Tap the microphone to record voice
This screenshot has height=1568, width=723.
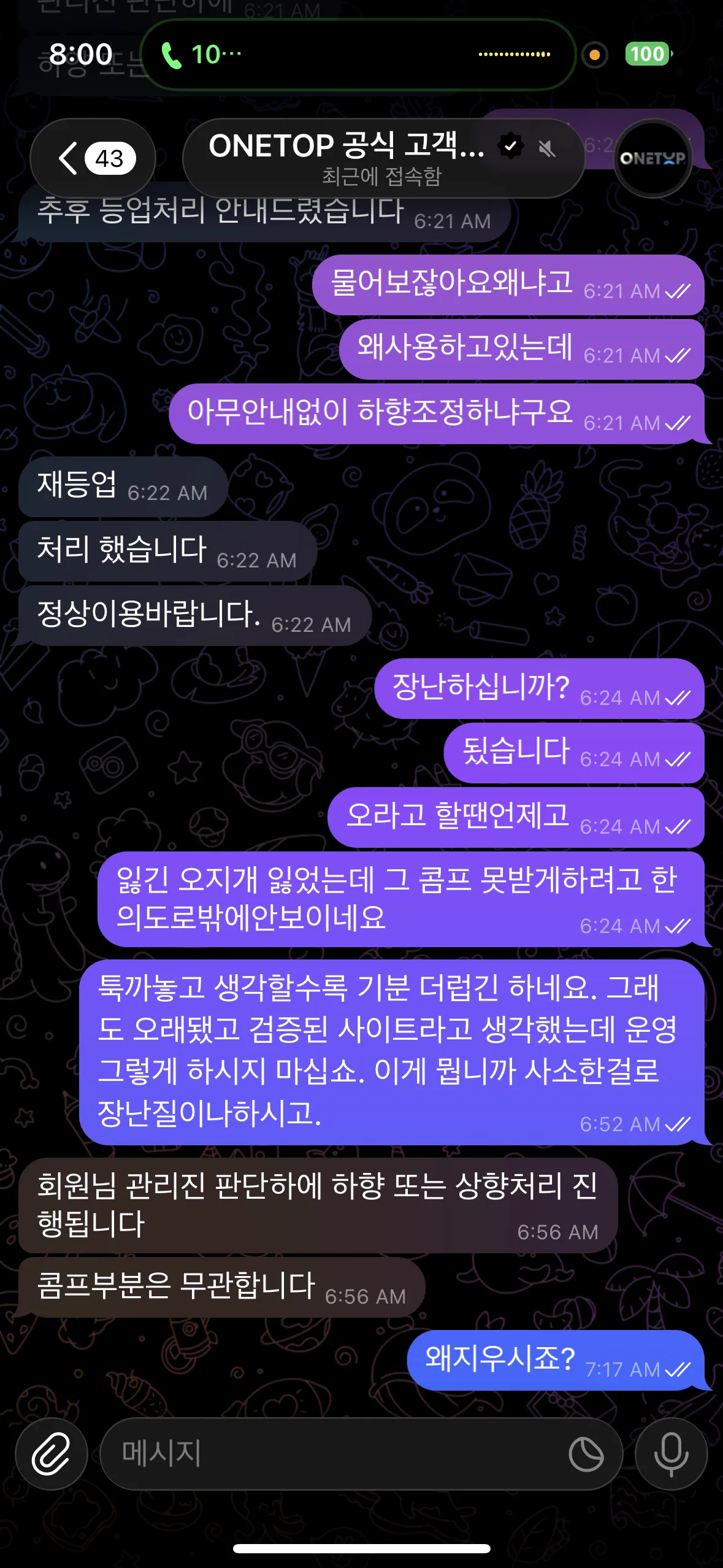pyautogui.click(x=671, y=1453)
